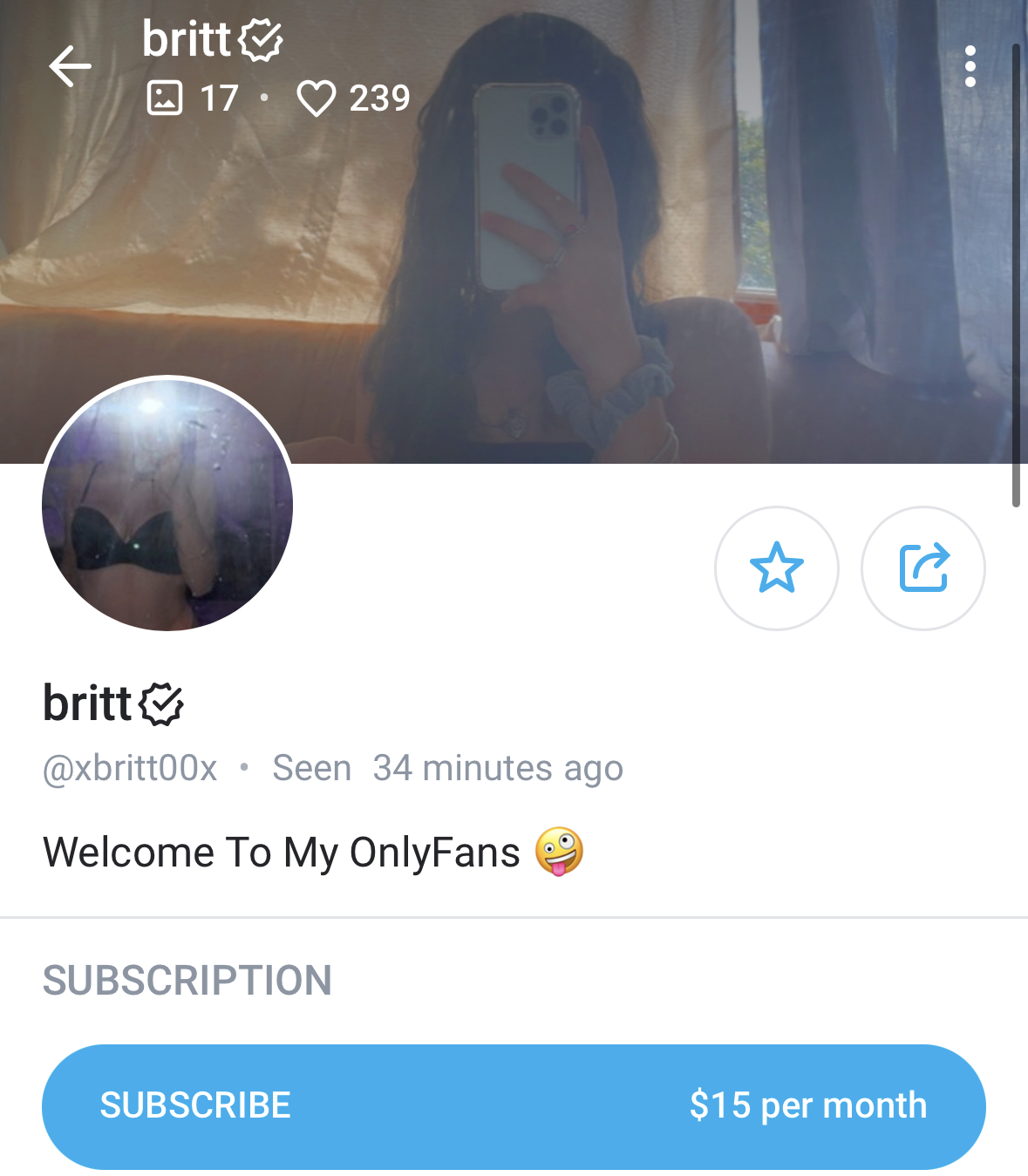
Task: Add britt to favorites with the star
Action: click(x=776, y=568)
